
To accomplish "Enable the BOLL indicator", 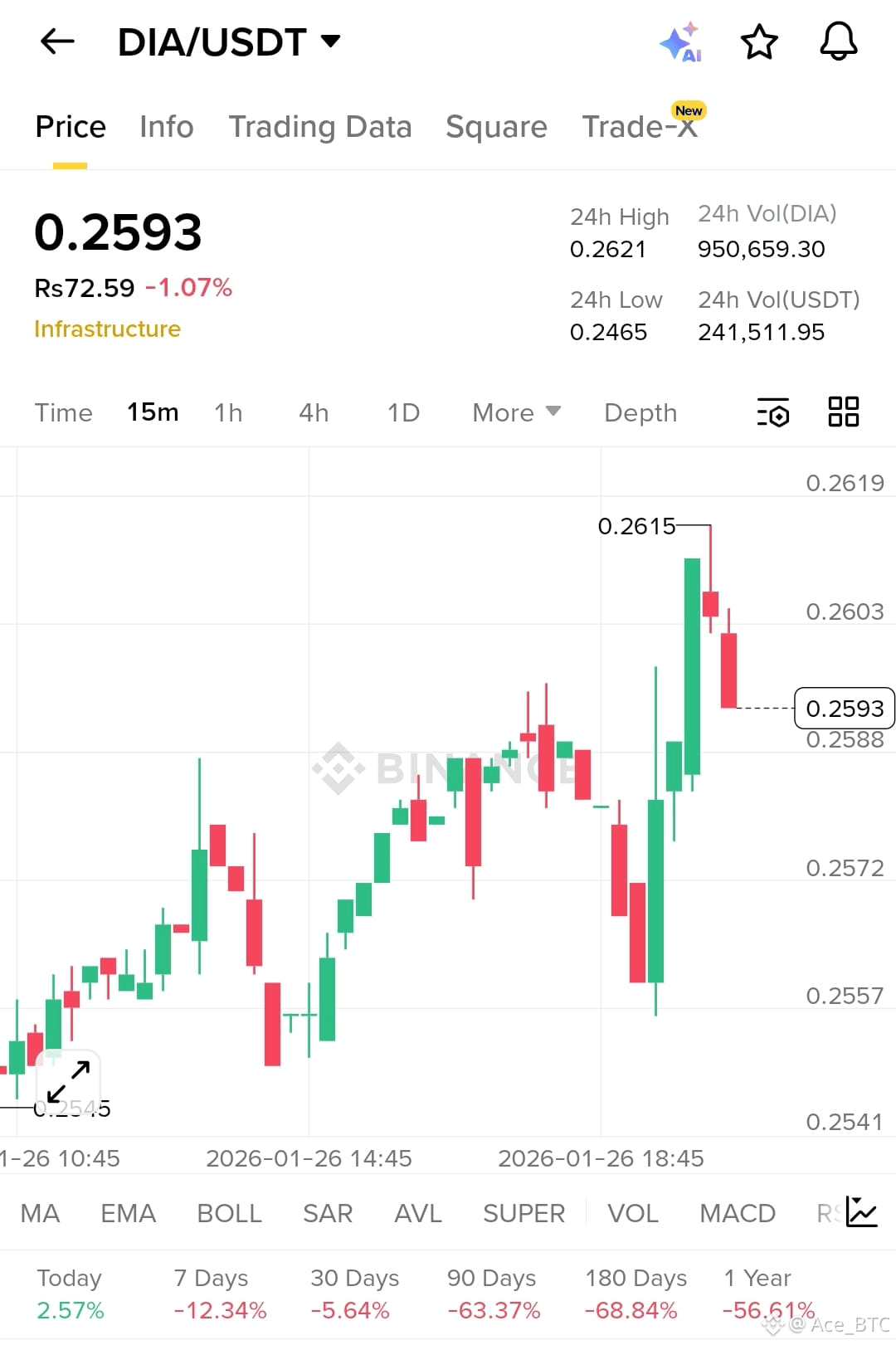I will point(230,1213).
